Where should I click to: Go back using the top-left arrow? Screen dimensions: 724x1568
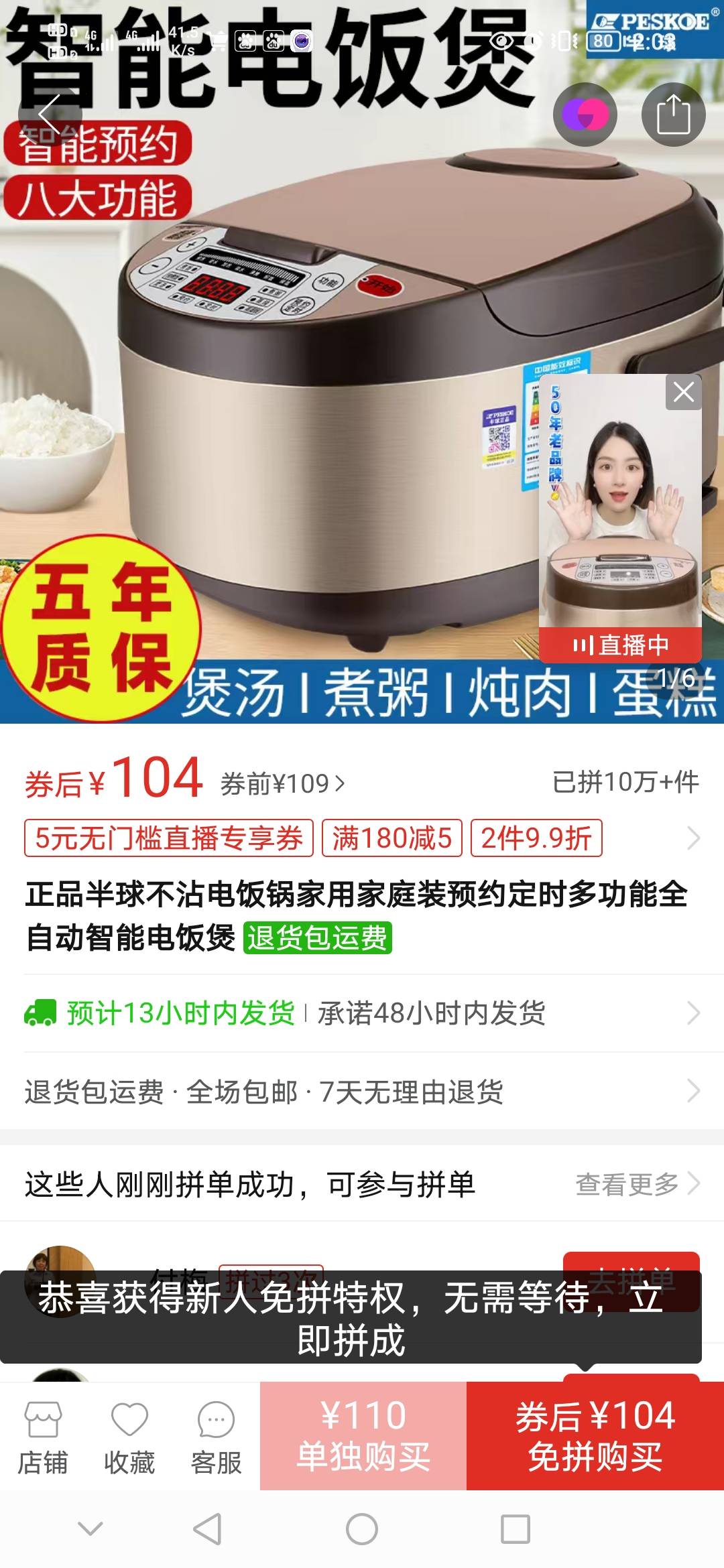point(50,115)
